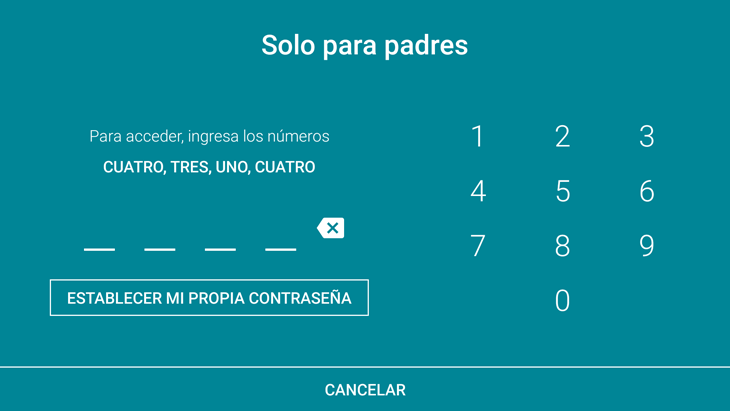Enter digit 8 on the keypad
This screenshot has height=411, width=730.
point(562,246)
